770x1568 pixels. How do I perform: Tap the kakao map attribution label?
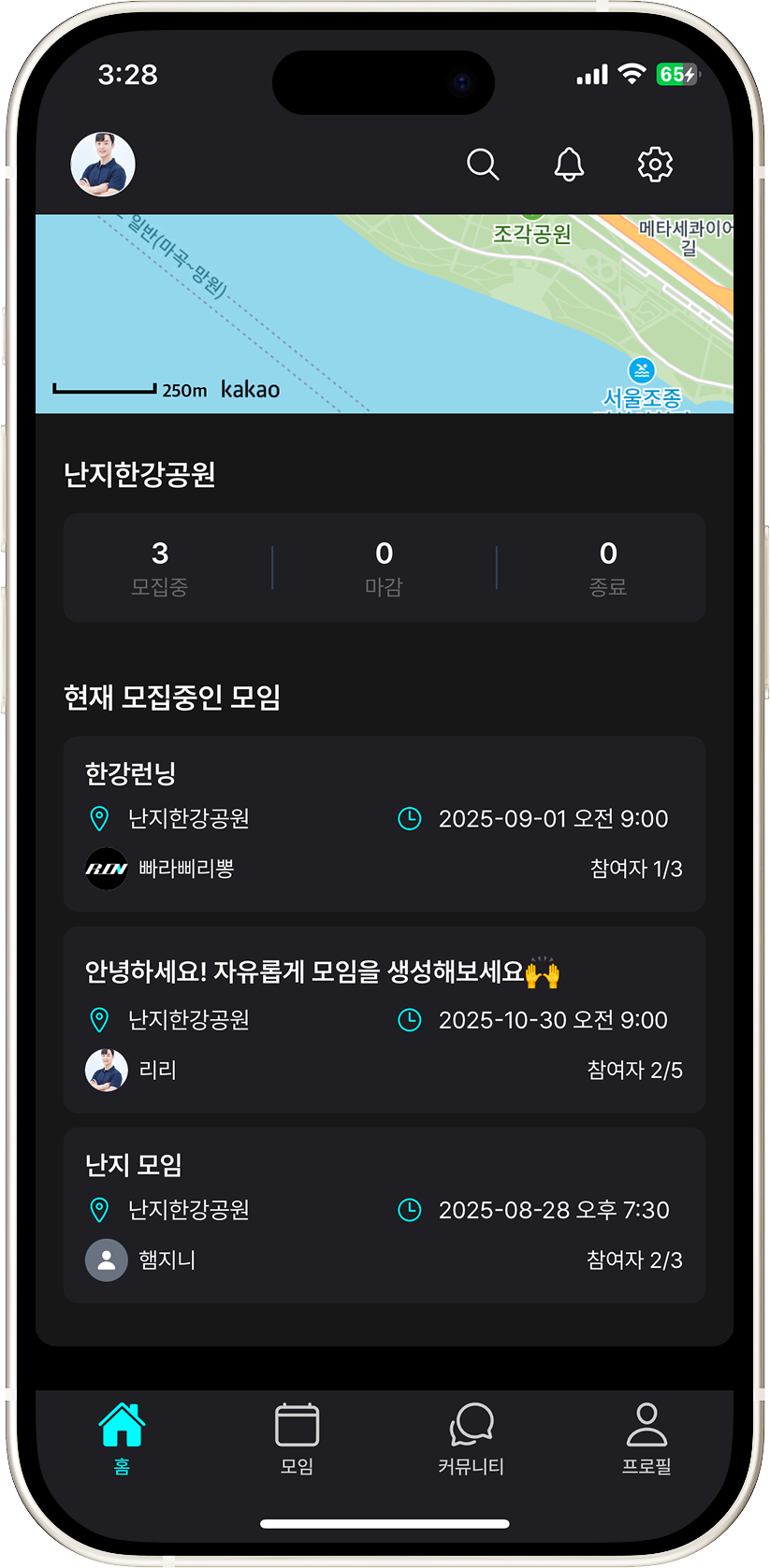[250, 389]
